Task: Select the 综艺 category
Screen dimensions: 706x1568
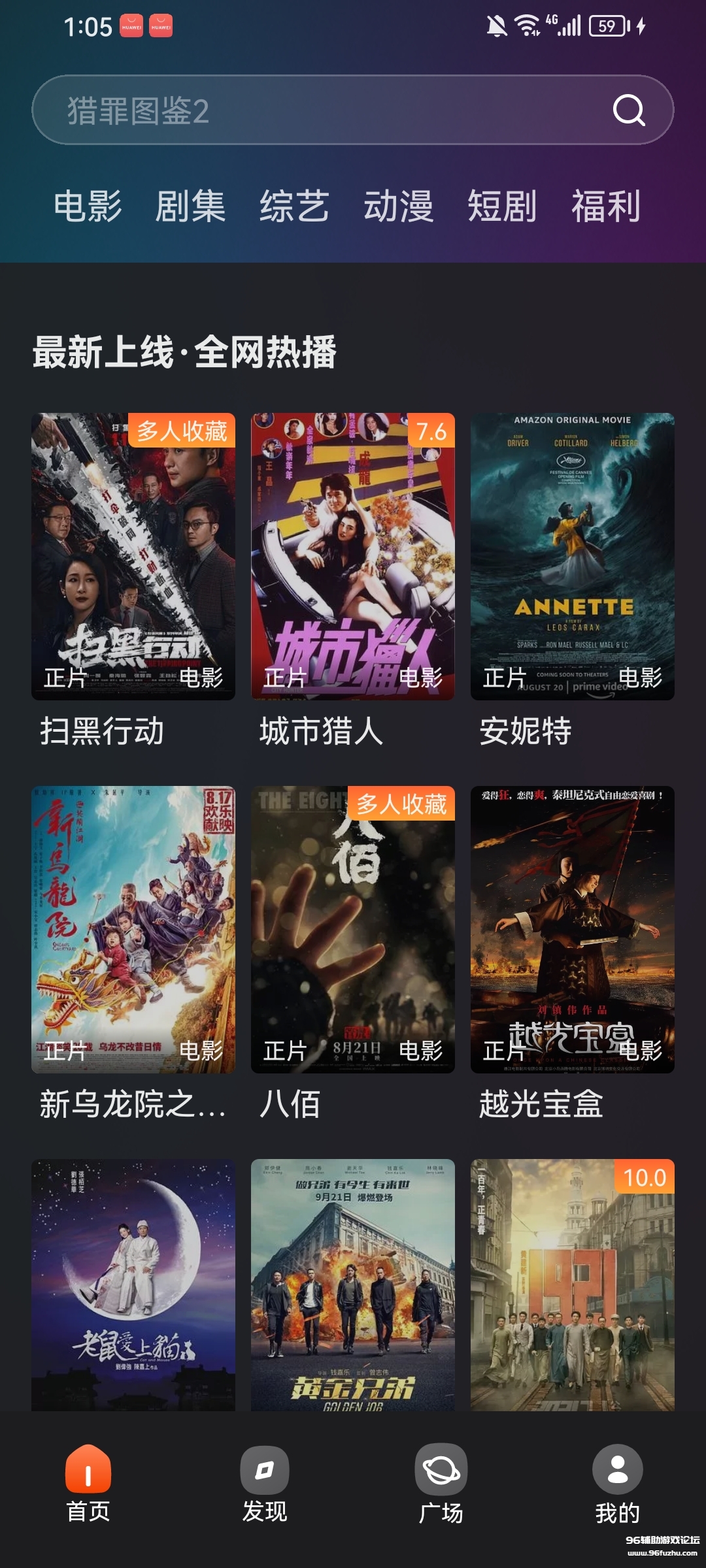Action: (x=294, y=206)
